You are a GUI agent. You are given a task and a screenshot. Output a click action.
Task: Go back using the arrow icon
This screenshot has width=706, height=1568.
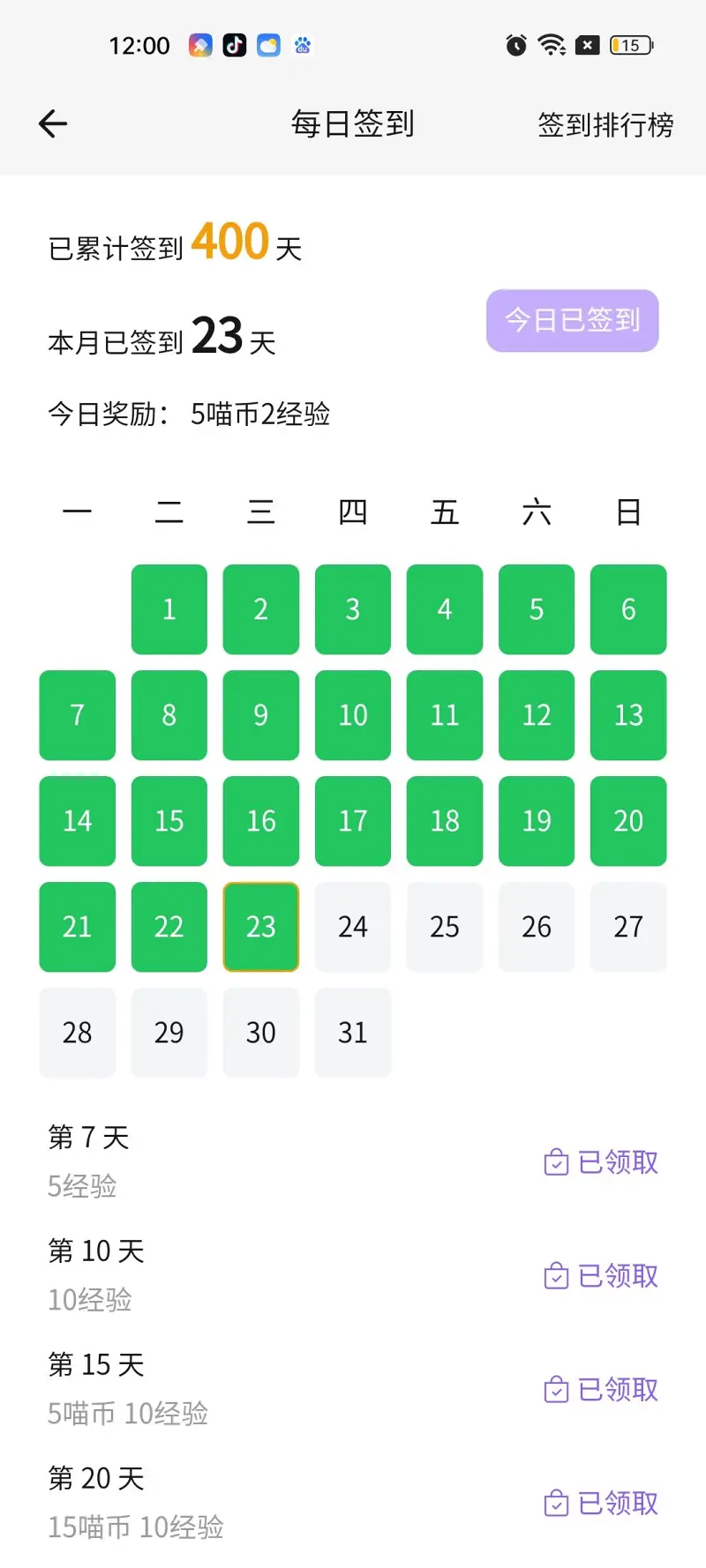[x=54, y=124]
